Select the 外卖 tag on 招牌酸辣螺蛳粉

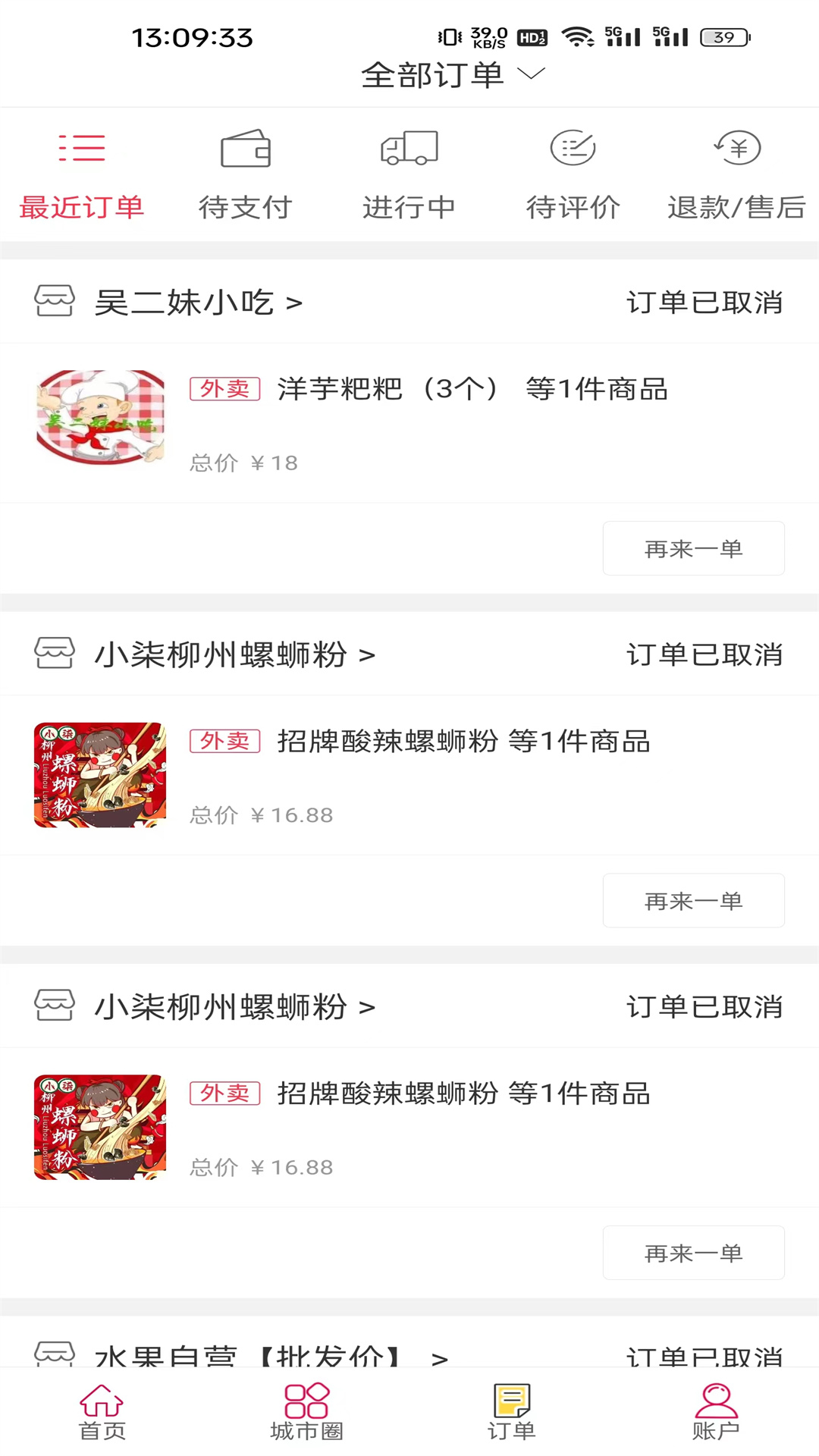[x=224, y=741]
